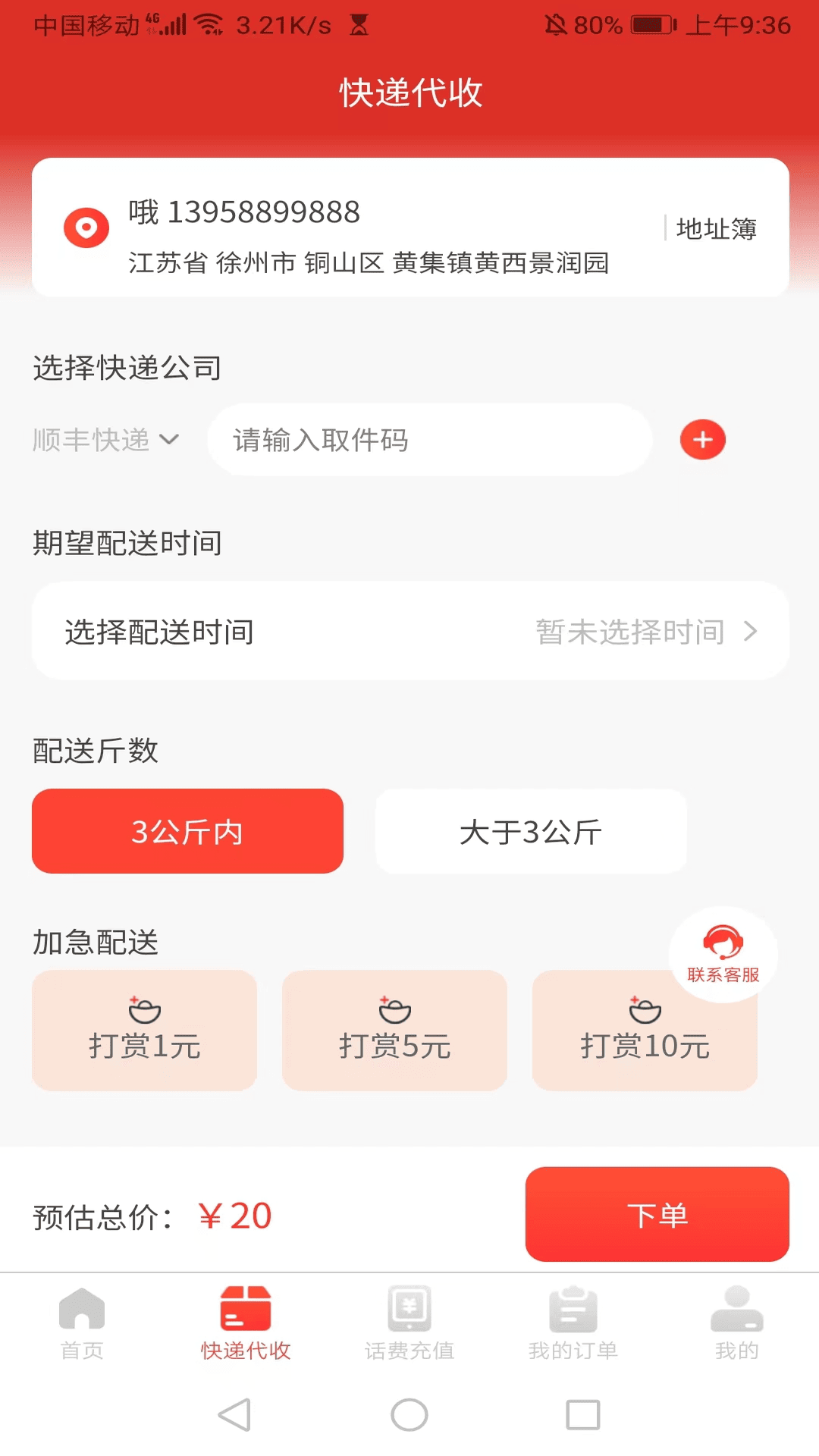Tap the 下单 order button
Viewport: 819px width, 1456px height.
click(656, 1214)
